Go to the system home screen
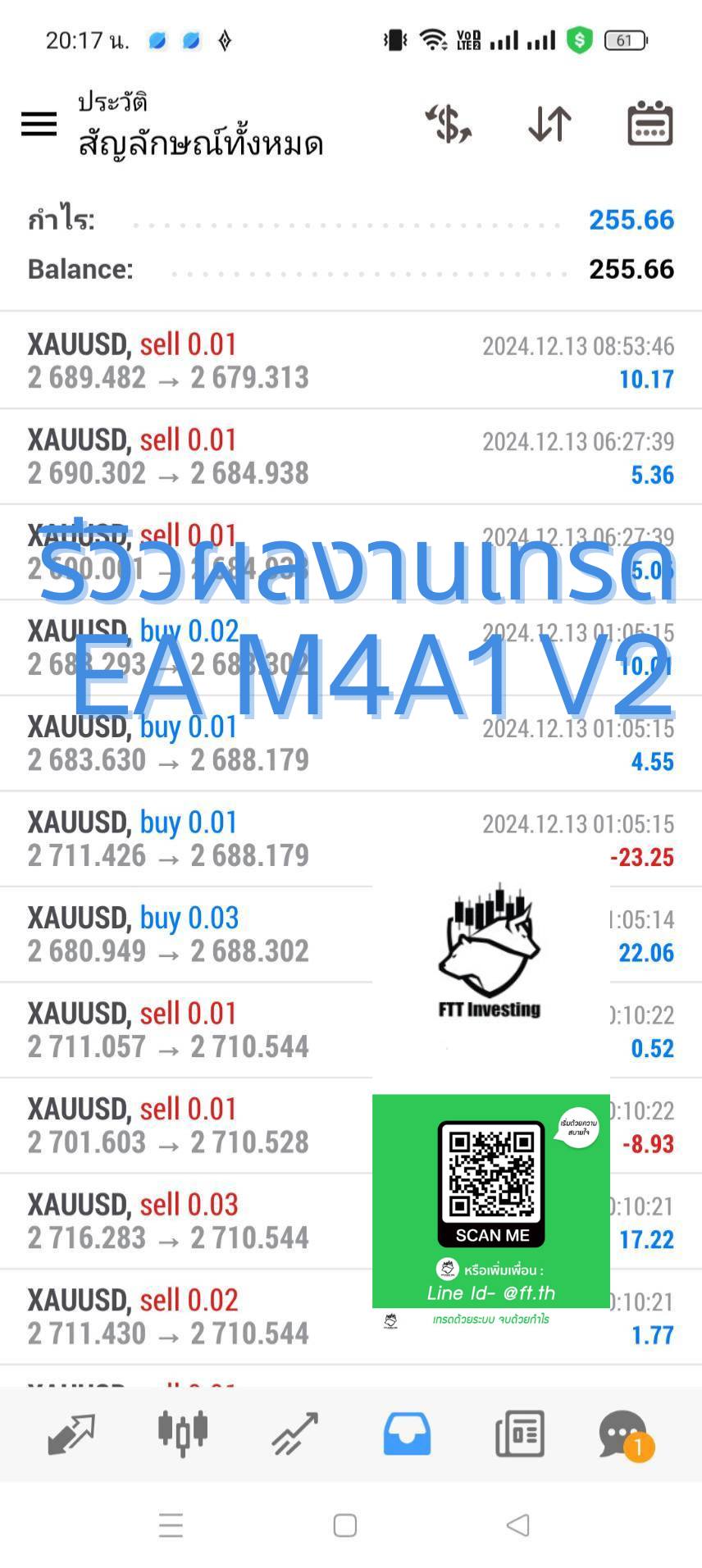The image size is (702, 1568). 345,1525
